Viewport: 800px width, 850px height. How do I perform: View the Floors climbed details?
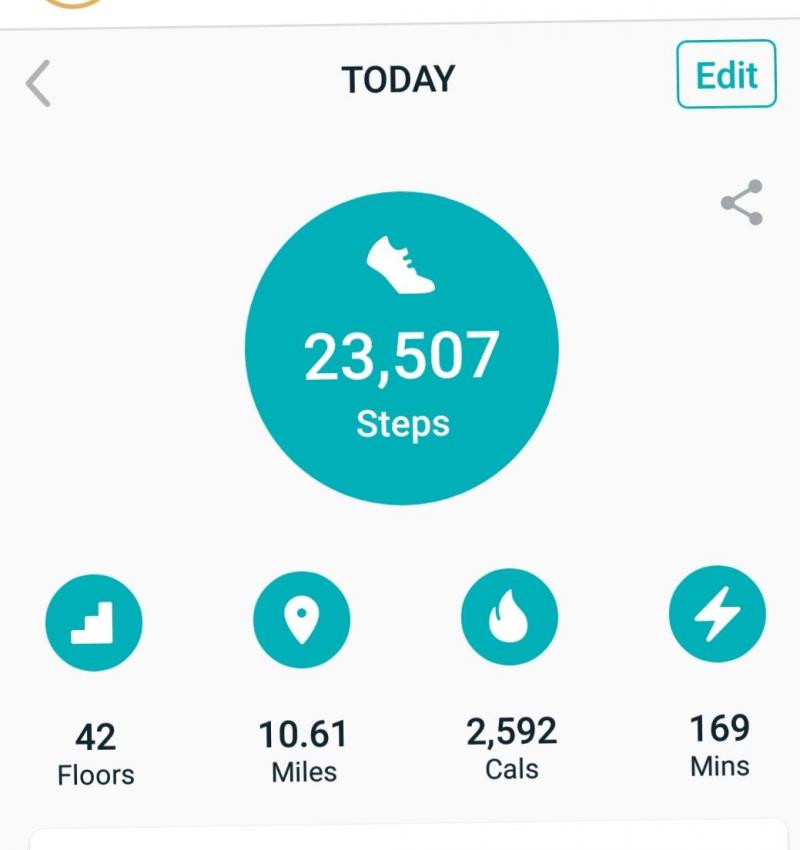click(94, 623)
